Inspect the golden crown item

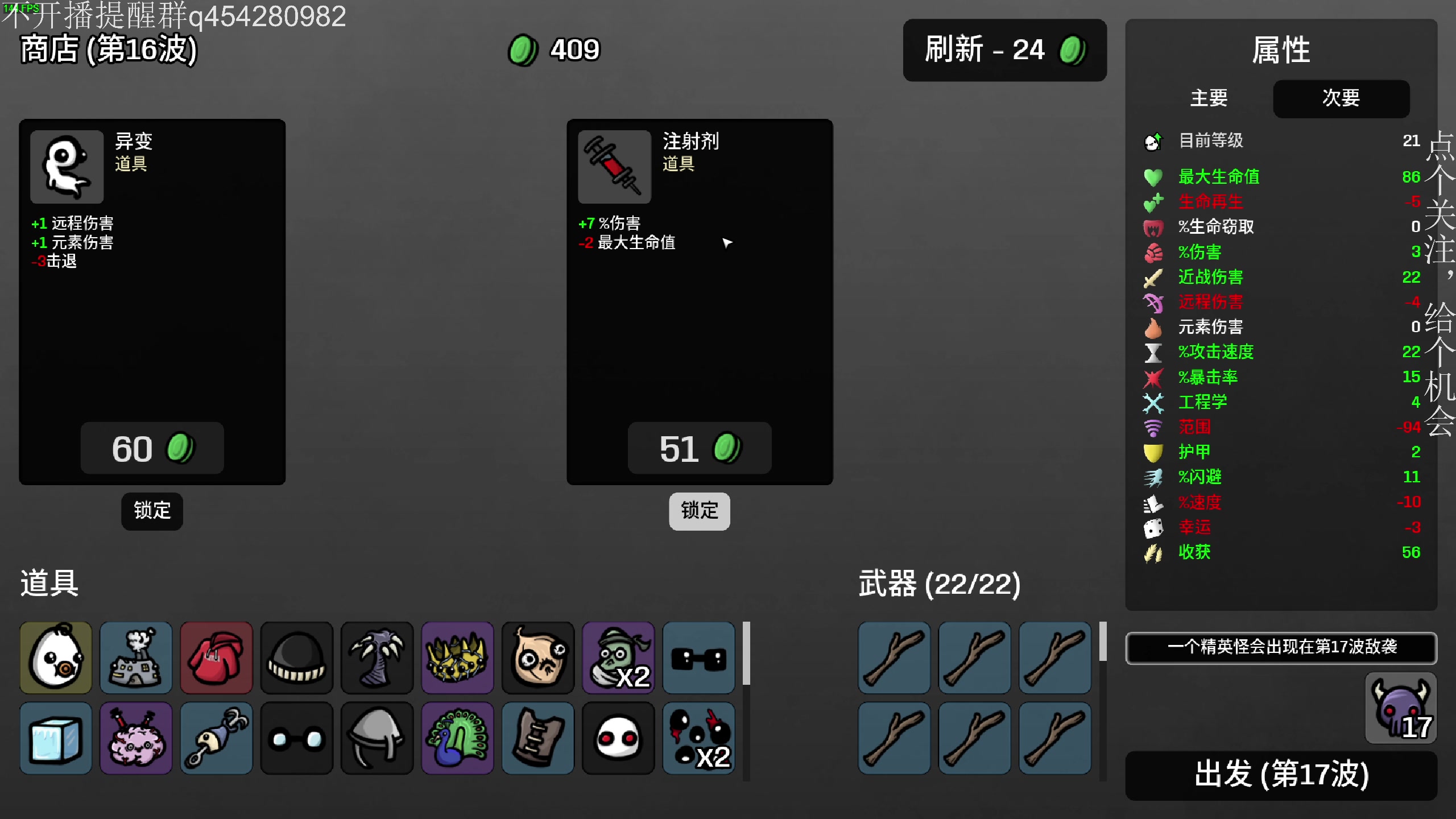(x=457, y=658)
